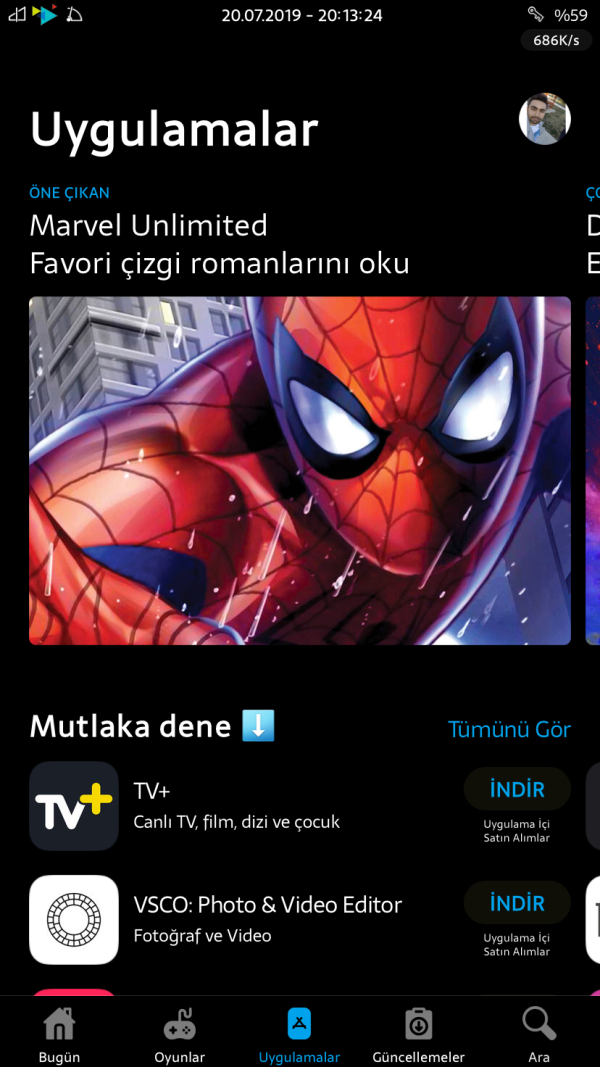Open the Ara search tab
600x1067 pixels.
click(x=539, y=1035)
